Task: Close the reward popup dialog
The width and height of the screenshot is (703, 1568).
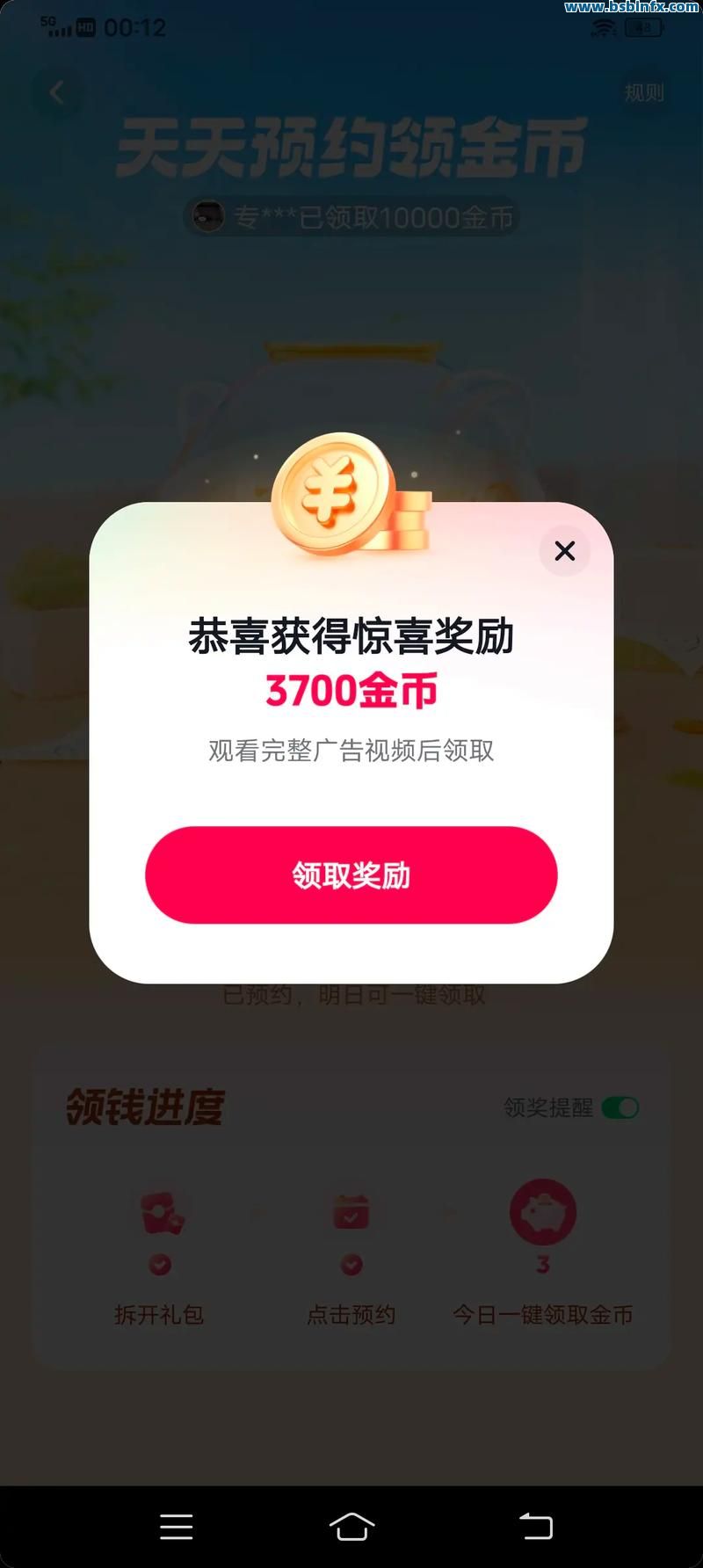Action: click(x=564, y=551)
